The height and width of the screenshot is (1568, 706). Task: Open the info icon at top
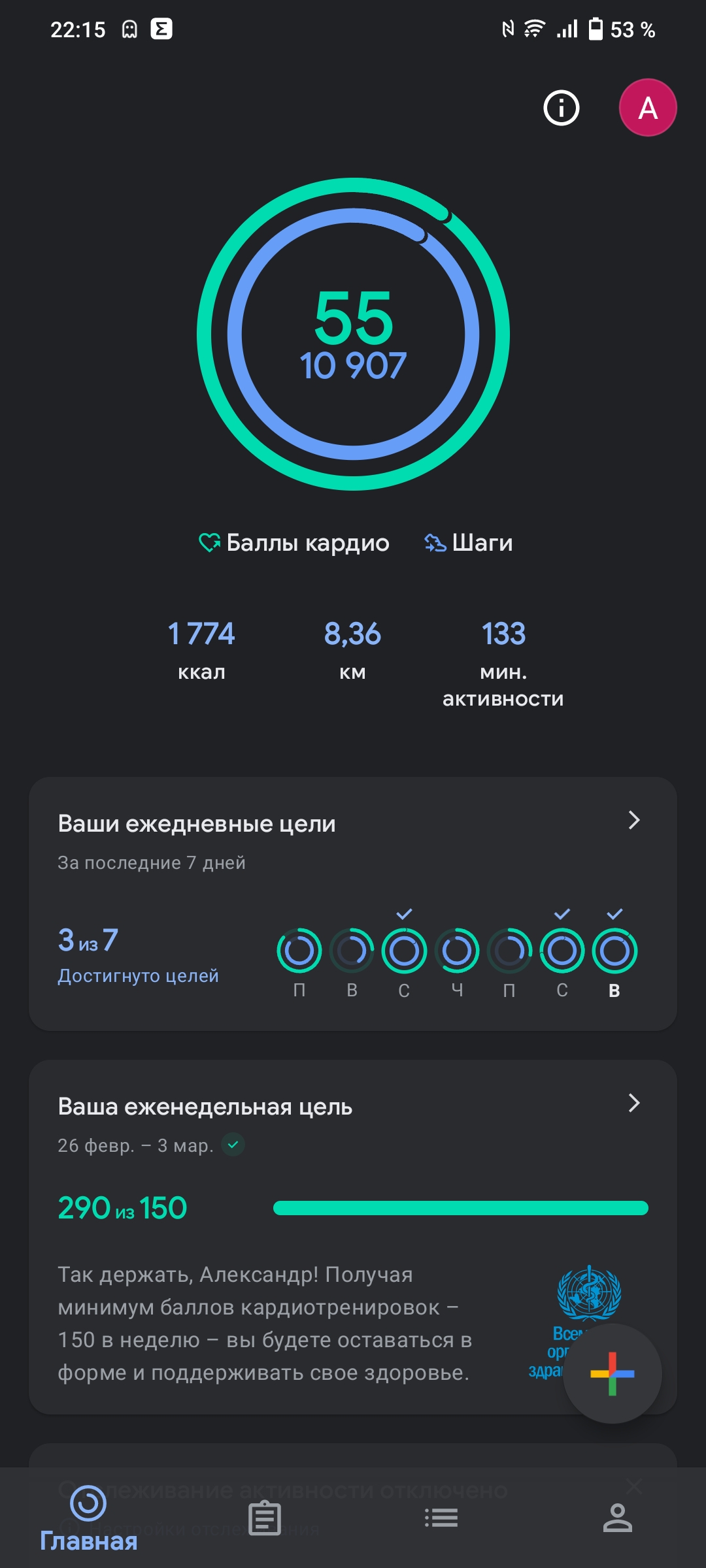[562, 108]
